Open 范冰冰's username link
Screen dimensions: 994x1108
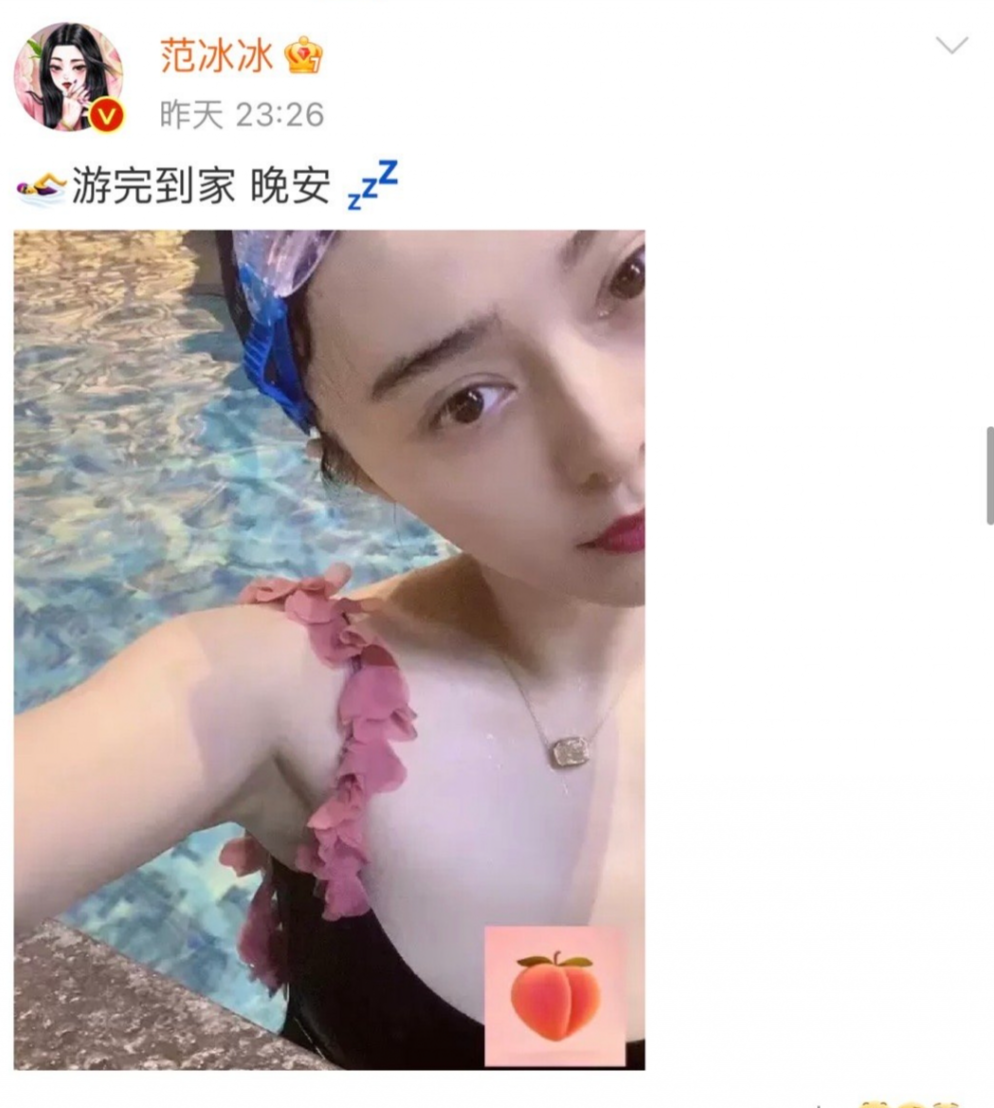pos(216,56)
